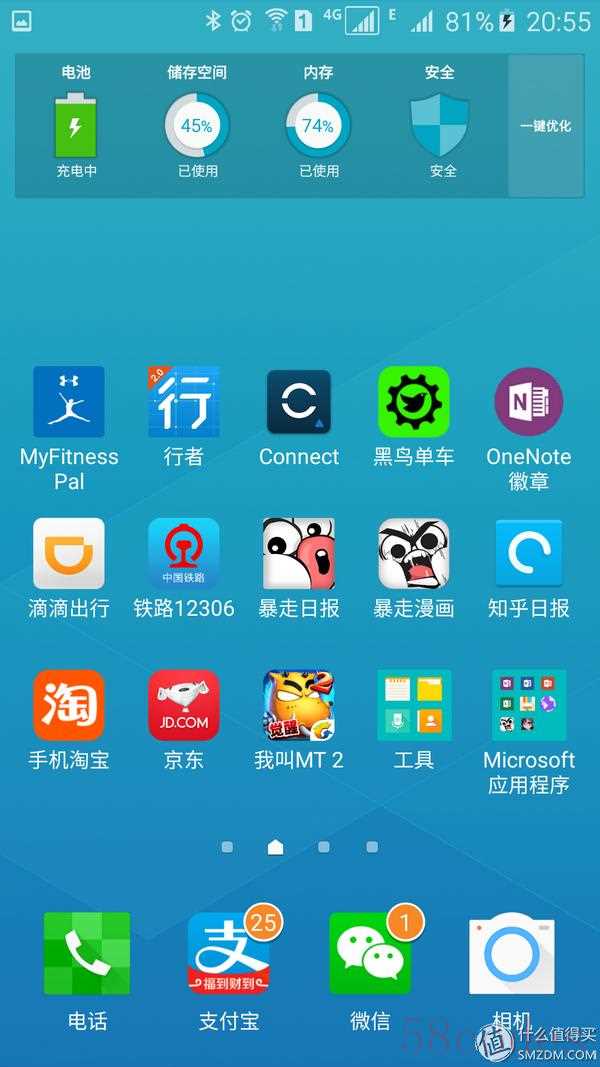
Task: Launch the 行者 app
Action: tap(184, 402)
